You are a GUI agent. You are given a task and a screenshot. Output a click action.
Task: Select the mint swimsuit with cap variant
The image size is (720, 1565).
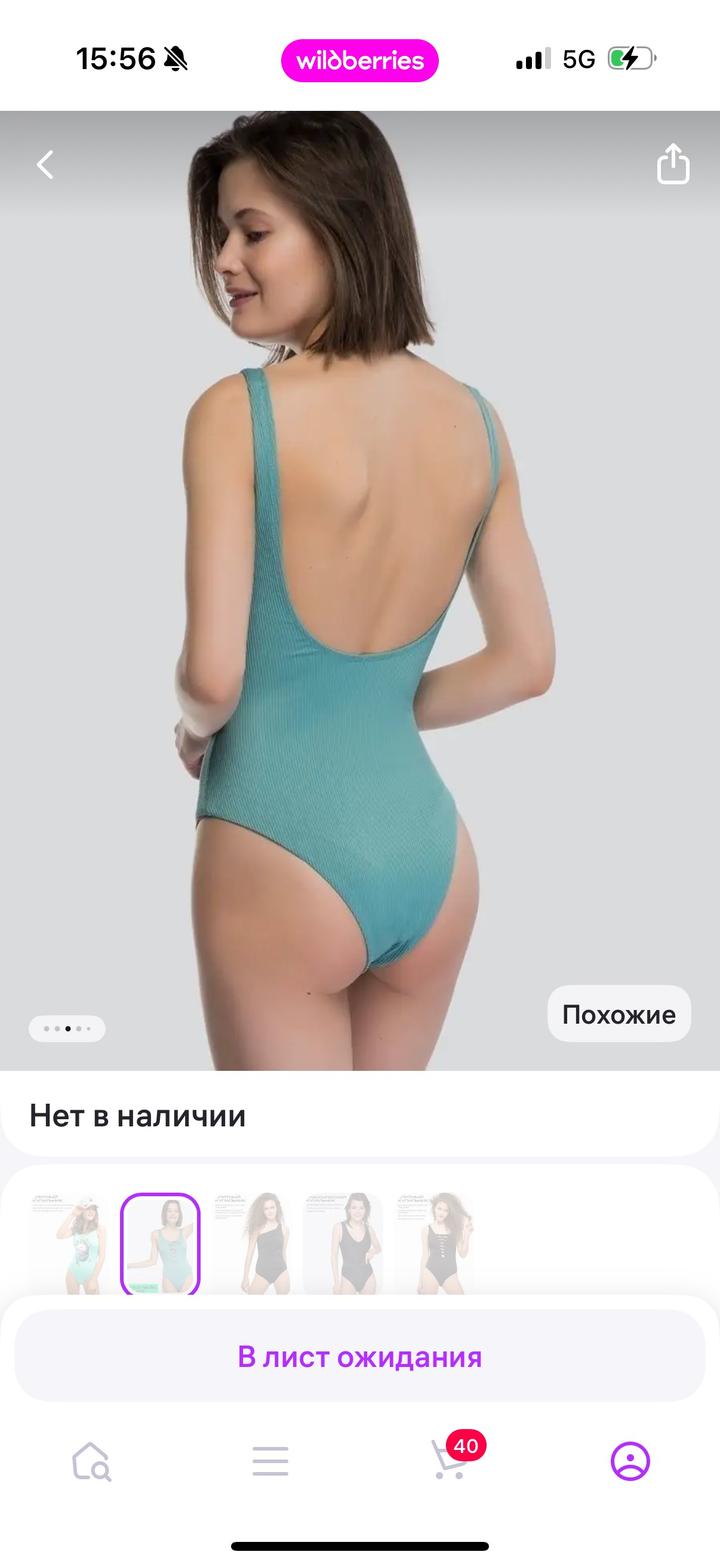[x=69, y=1244]
